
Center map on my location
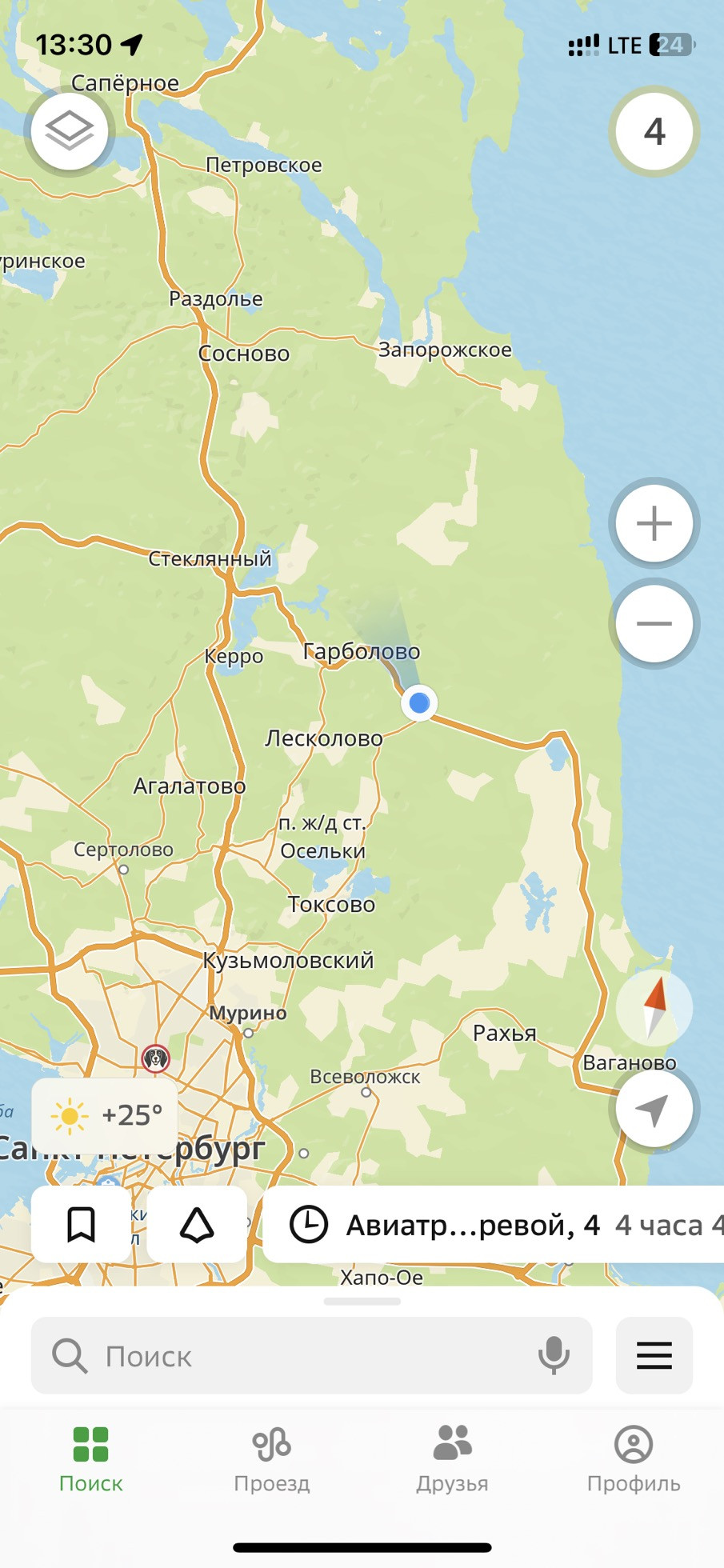click(x=654, y=1109)
